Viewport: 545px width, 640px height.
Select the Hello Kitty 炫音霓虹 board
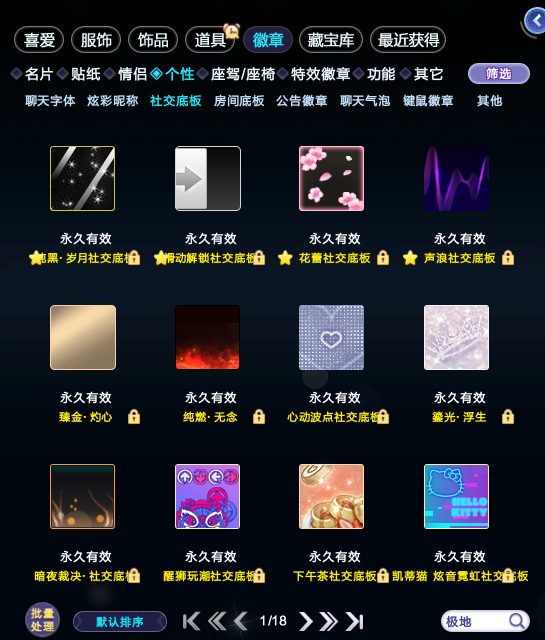pyautogui.click(x=456, y=496)
